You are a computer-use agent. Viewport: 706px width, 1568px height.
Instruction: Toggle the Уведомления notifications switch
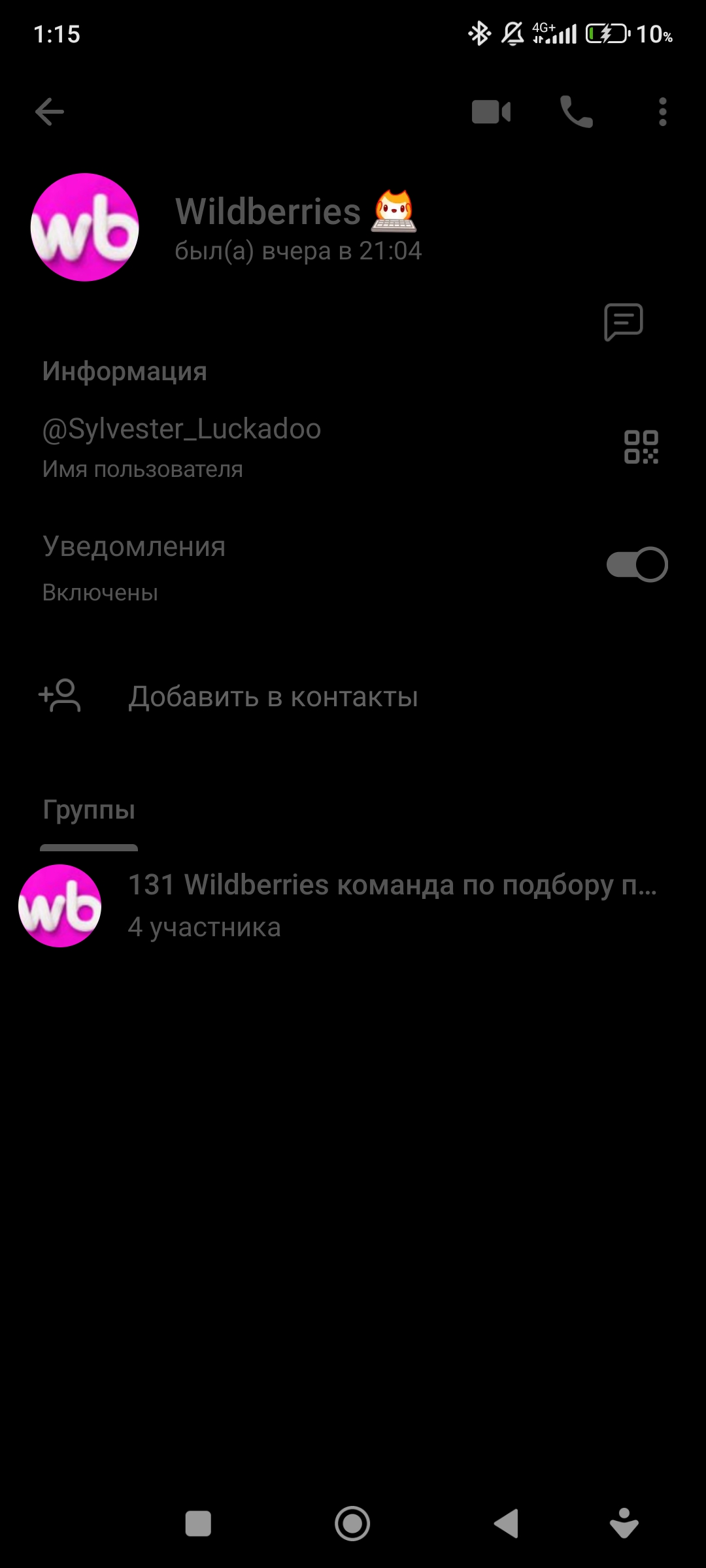click(637, 564)
